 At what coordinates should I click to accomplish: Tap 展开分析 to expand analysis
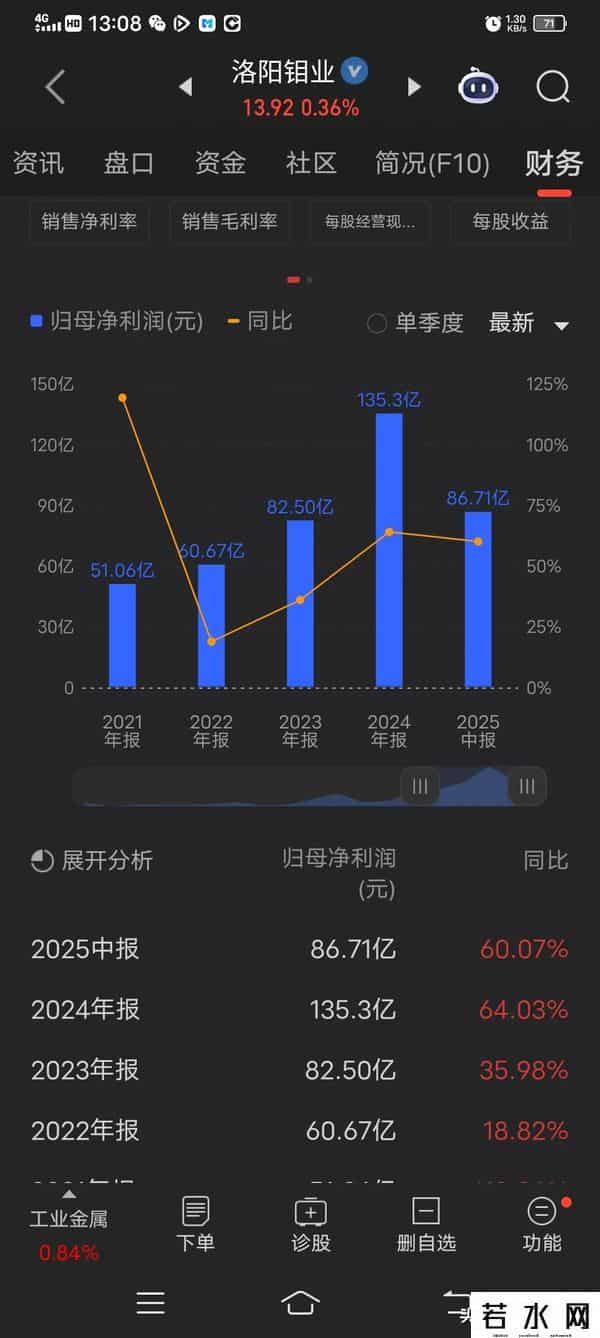click(93, 860)
